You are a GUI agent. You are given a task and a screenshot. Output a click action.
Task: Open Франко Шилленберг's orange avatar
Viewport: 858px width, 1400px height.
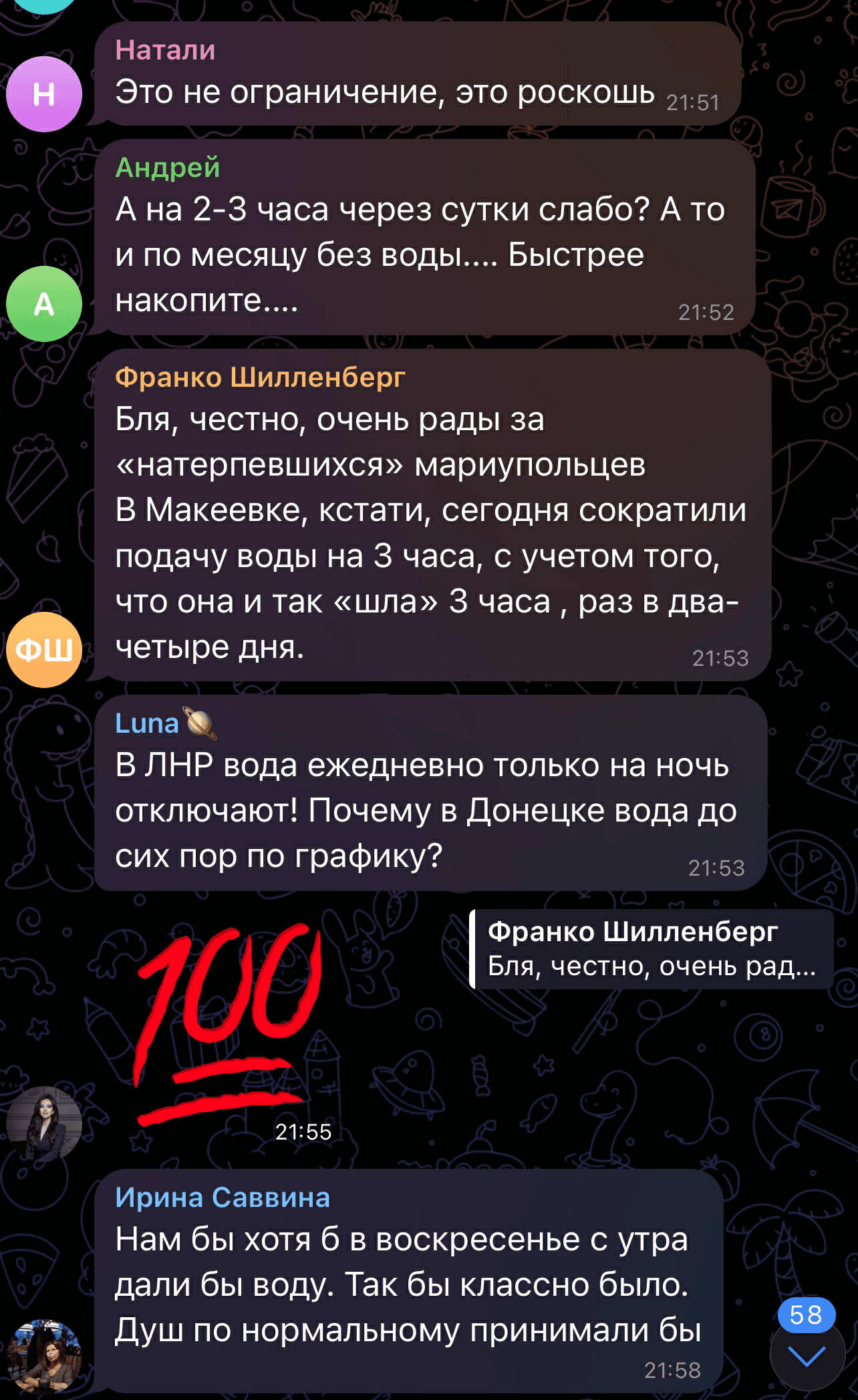44,649
